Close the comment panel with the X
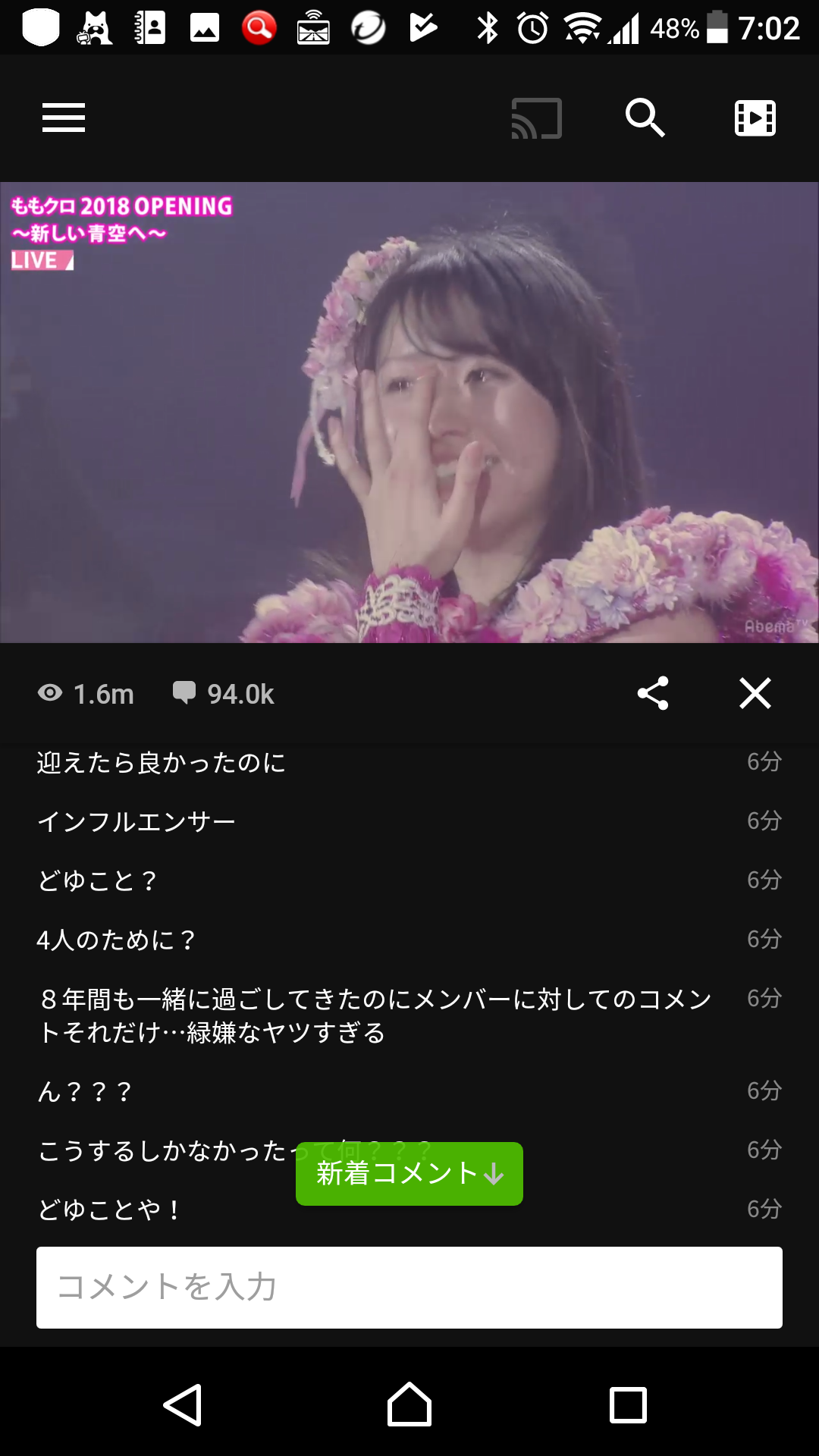The width and height of the screenshot is (819, 1456). point(755,693)
